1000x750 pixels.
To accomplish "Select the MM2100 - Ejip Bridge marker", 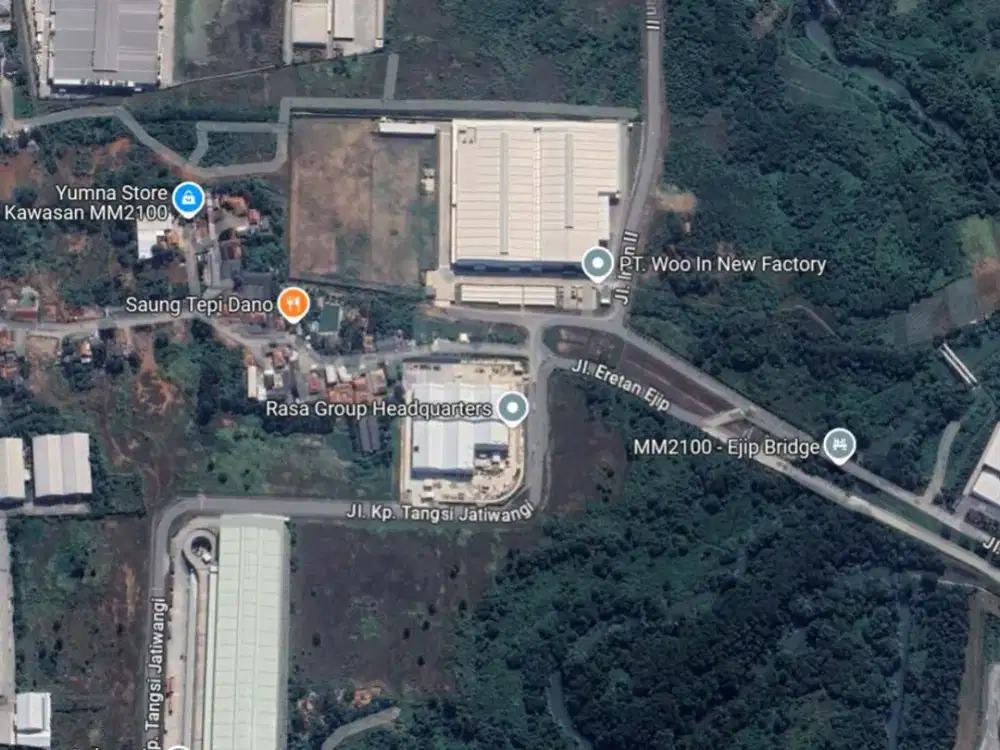I will 839,446.
